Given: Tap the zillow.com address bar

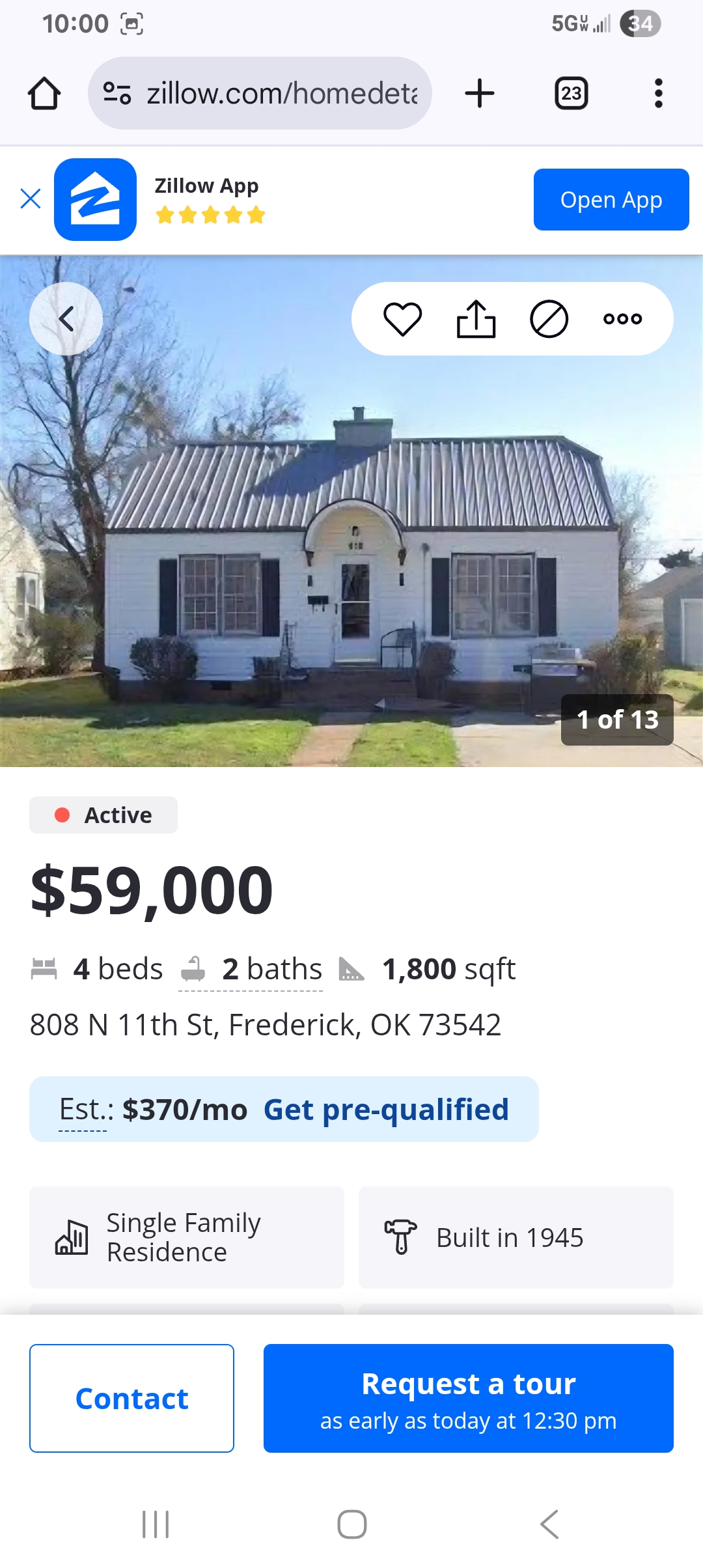Looking at the screenshot, I should 260,94.
